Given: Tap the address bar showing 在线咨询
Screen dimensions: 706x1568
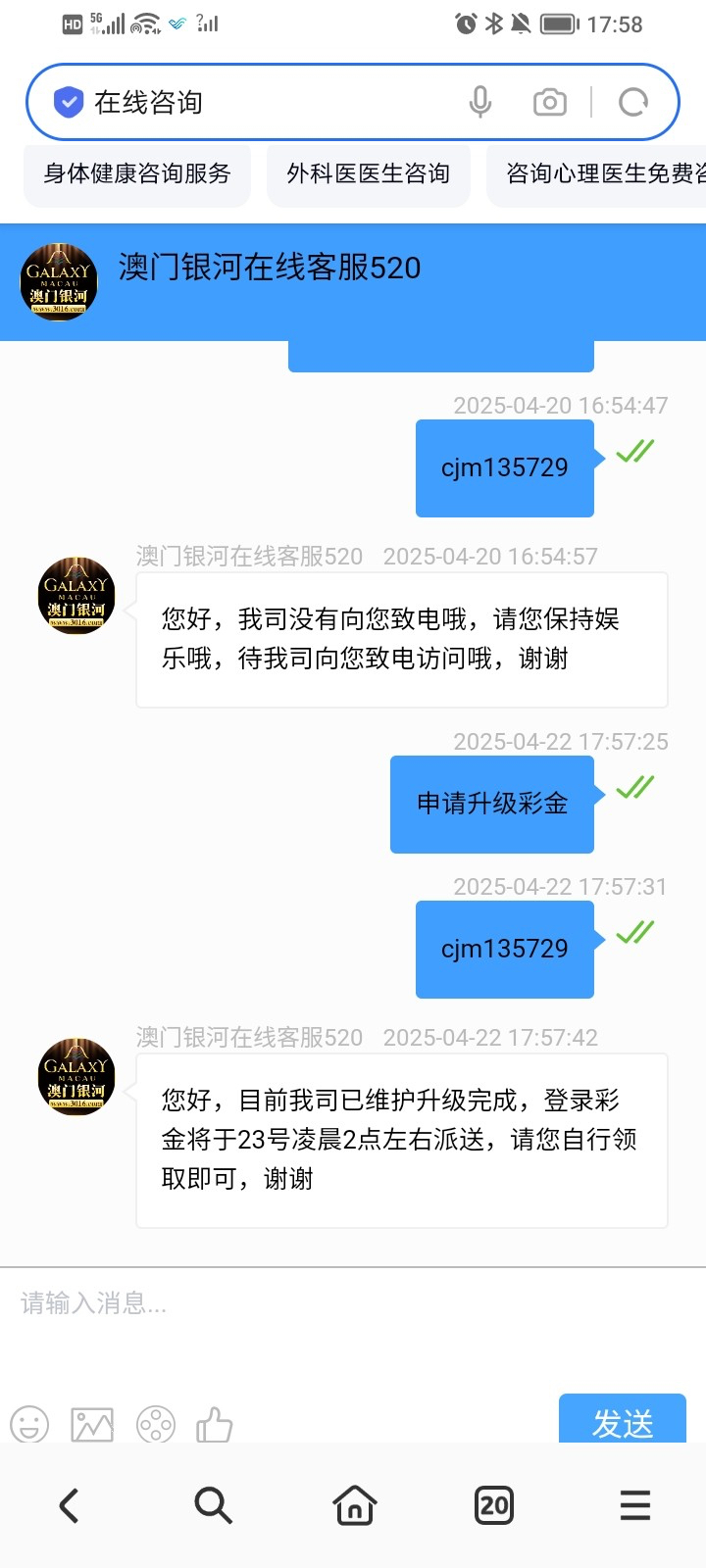Looking at the screenshot, I should click(x=265, y=102).
